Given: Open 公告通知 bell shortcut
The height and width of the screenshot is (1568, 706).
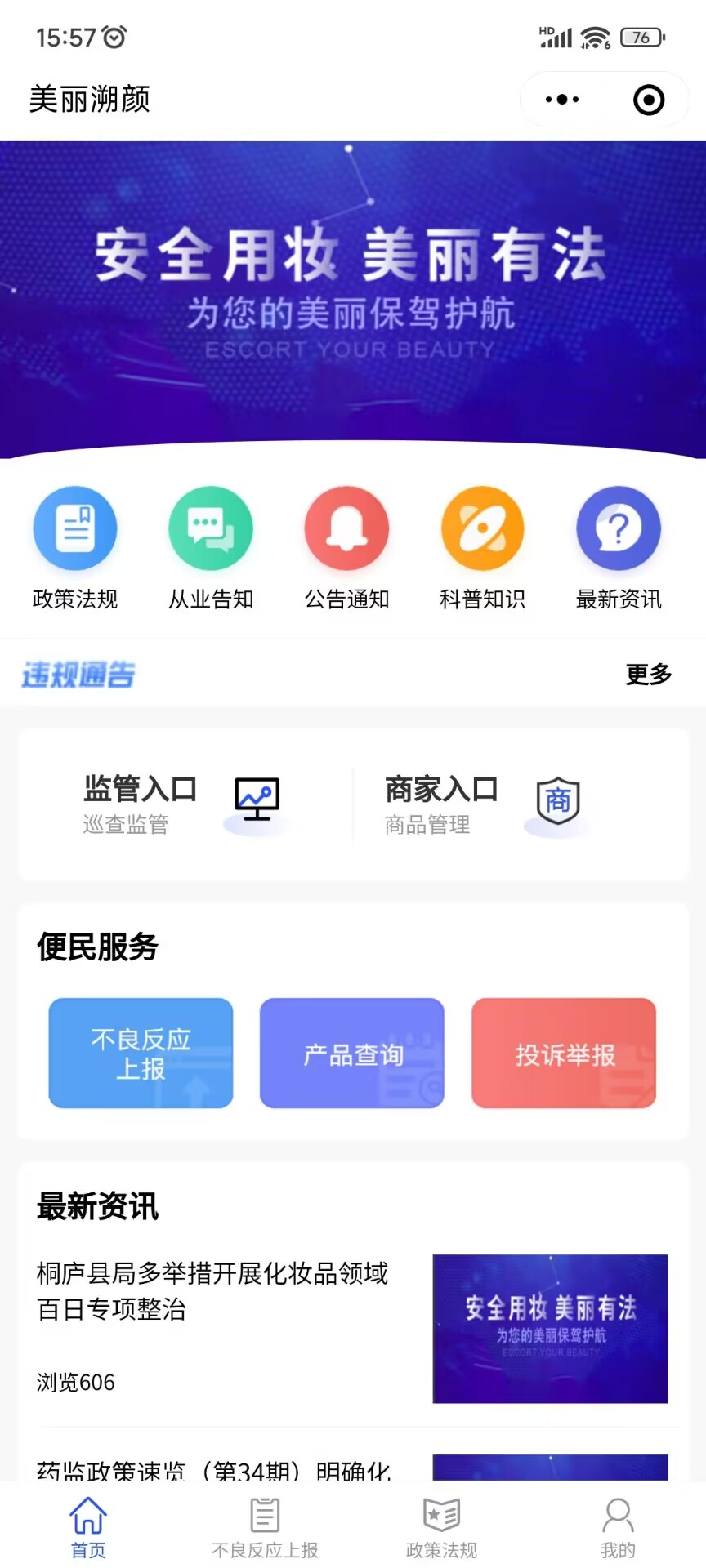Looking at the screenshot, I should click(346, 528).
